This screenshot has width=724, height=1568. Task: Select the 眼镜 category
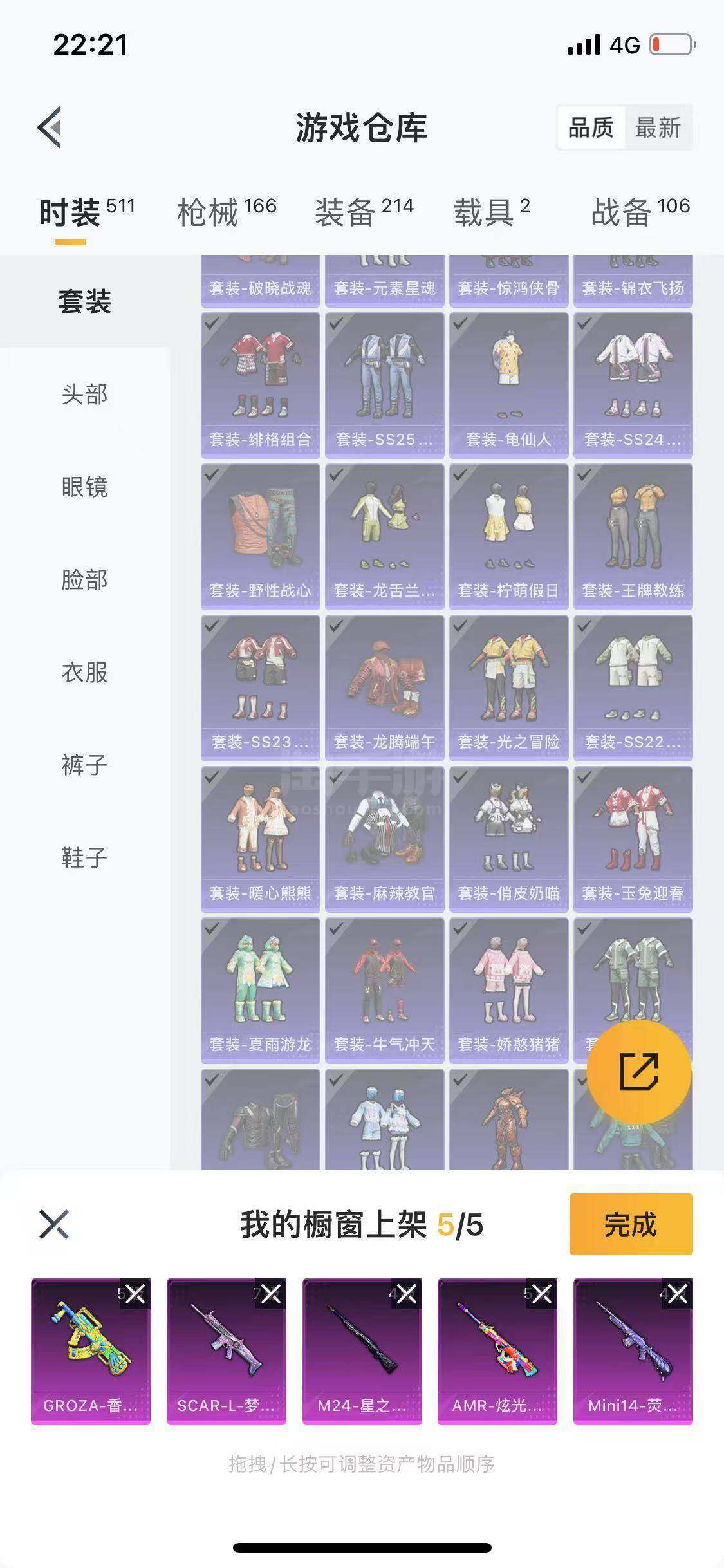(x=85, y=487)
